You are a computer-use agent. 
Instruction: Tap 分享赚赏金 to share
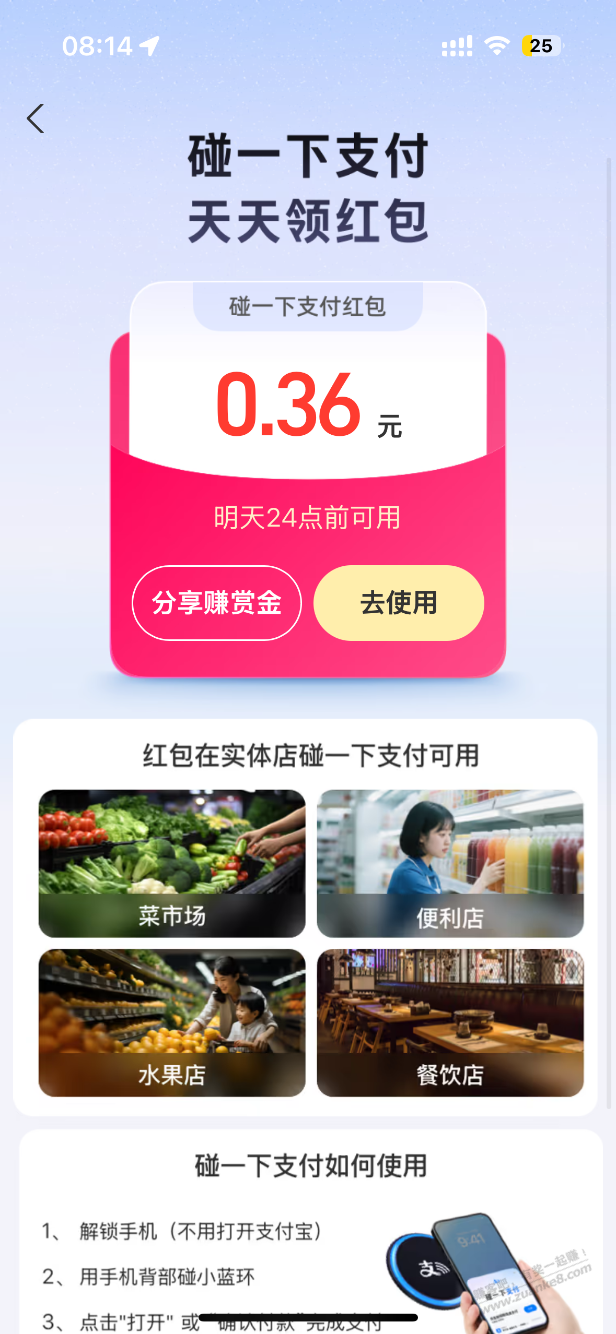click(216, 603)
